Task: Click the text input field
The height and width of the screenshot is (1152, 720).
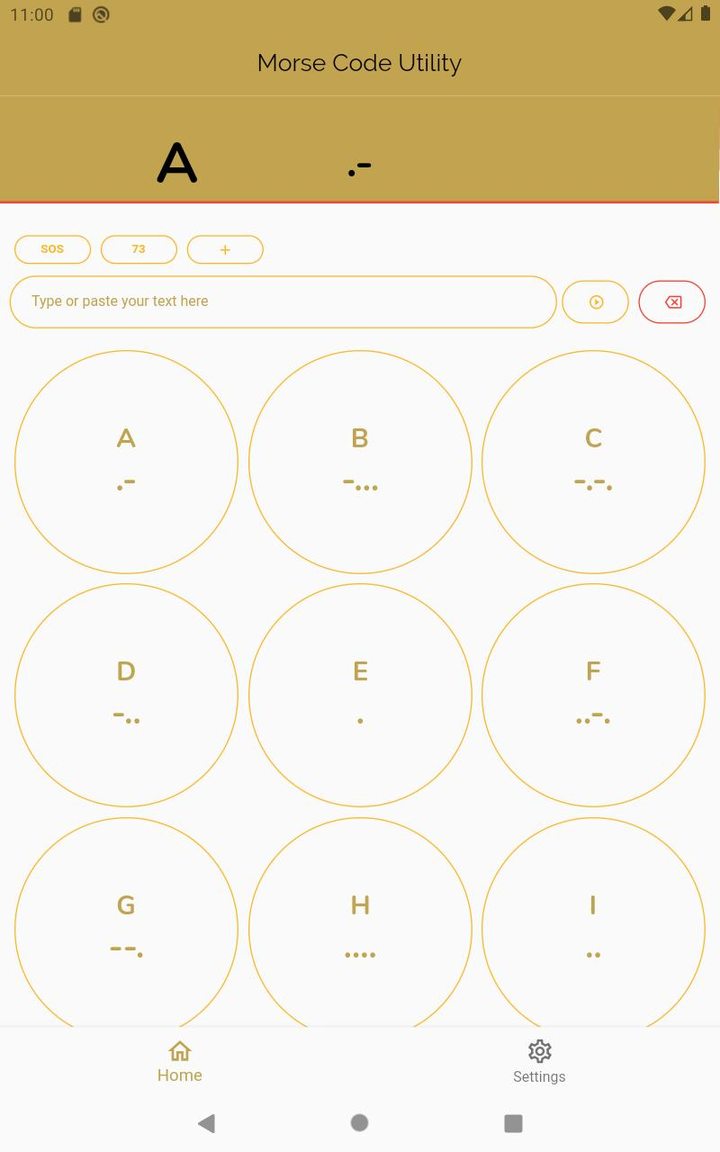Action: 283,301
